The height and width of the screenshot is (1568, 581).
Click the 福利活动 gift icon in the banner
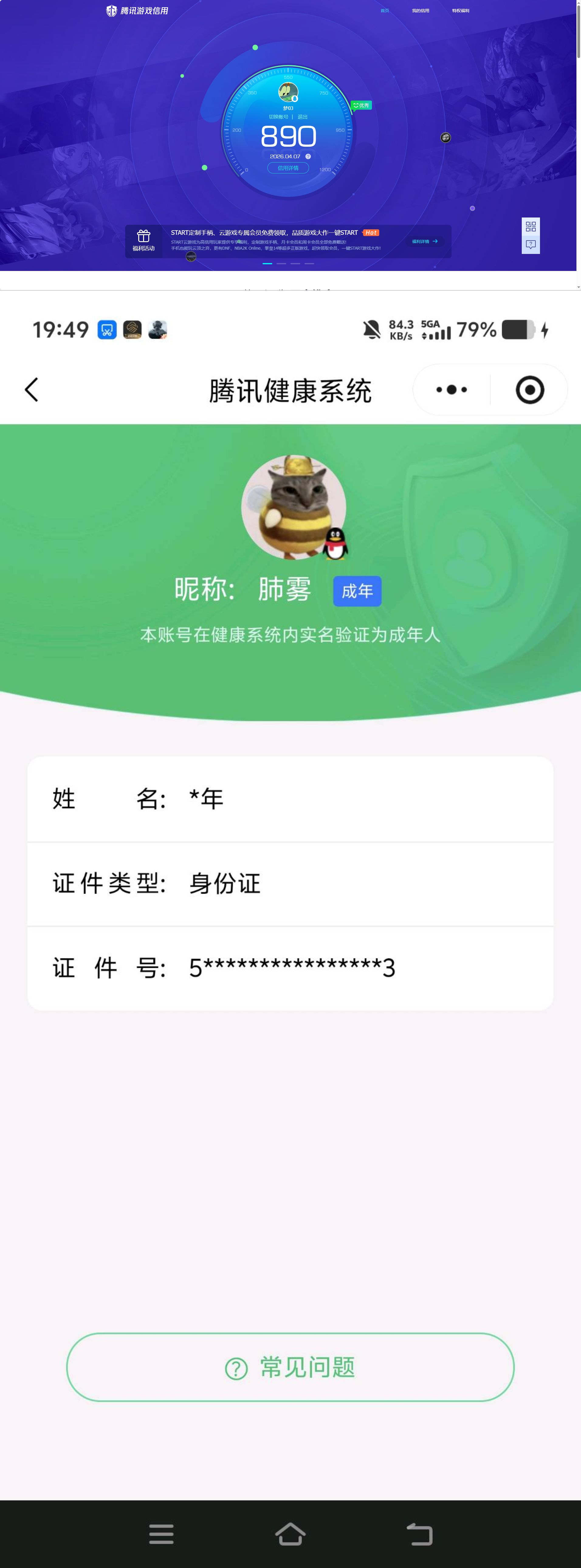coord(144,236)
